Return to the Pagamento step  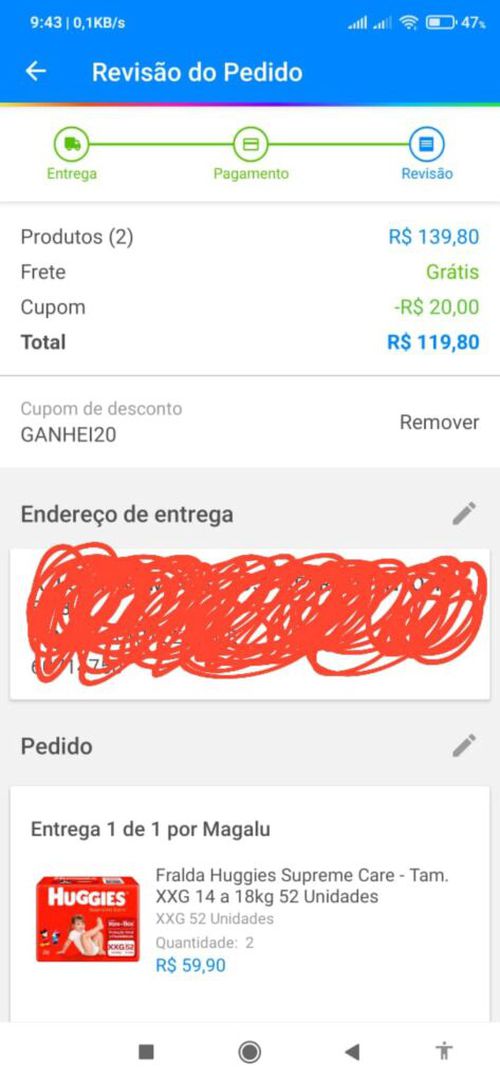pyautogui.click(x=250, y=155)
